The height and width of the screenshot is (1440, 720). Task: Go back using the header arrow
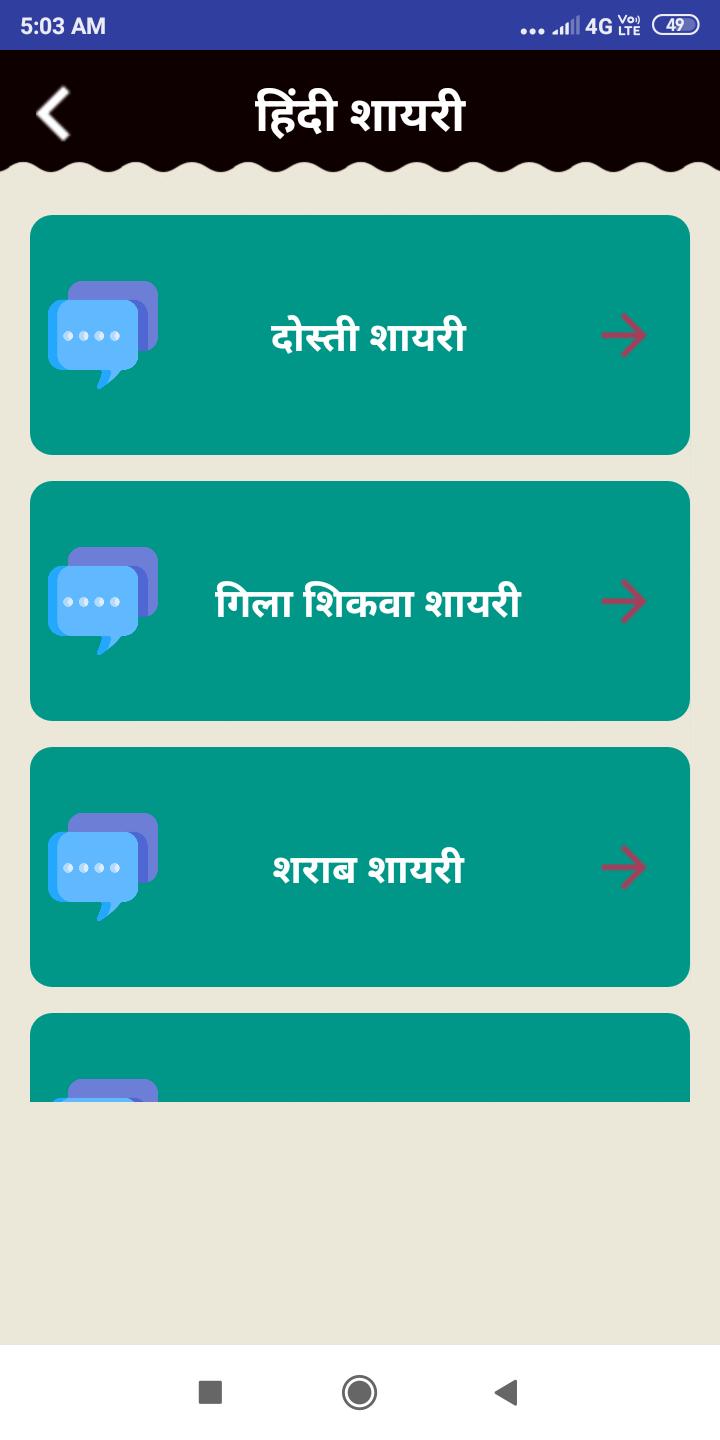[x=53, y=113]
